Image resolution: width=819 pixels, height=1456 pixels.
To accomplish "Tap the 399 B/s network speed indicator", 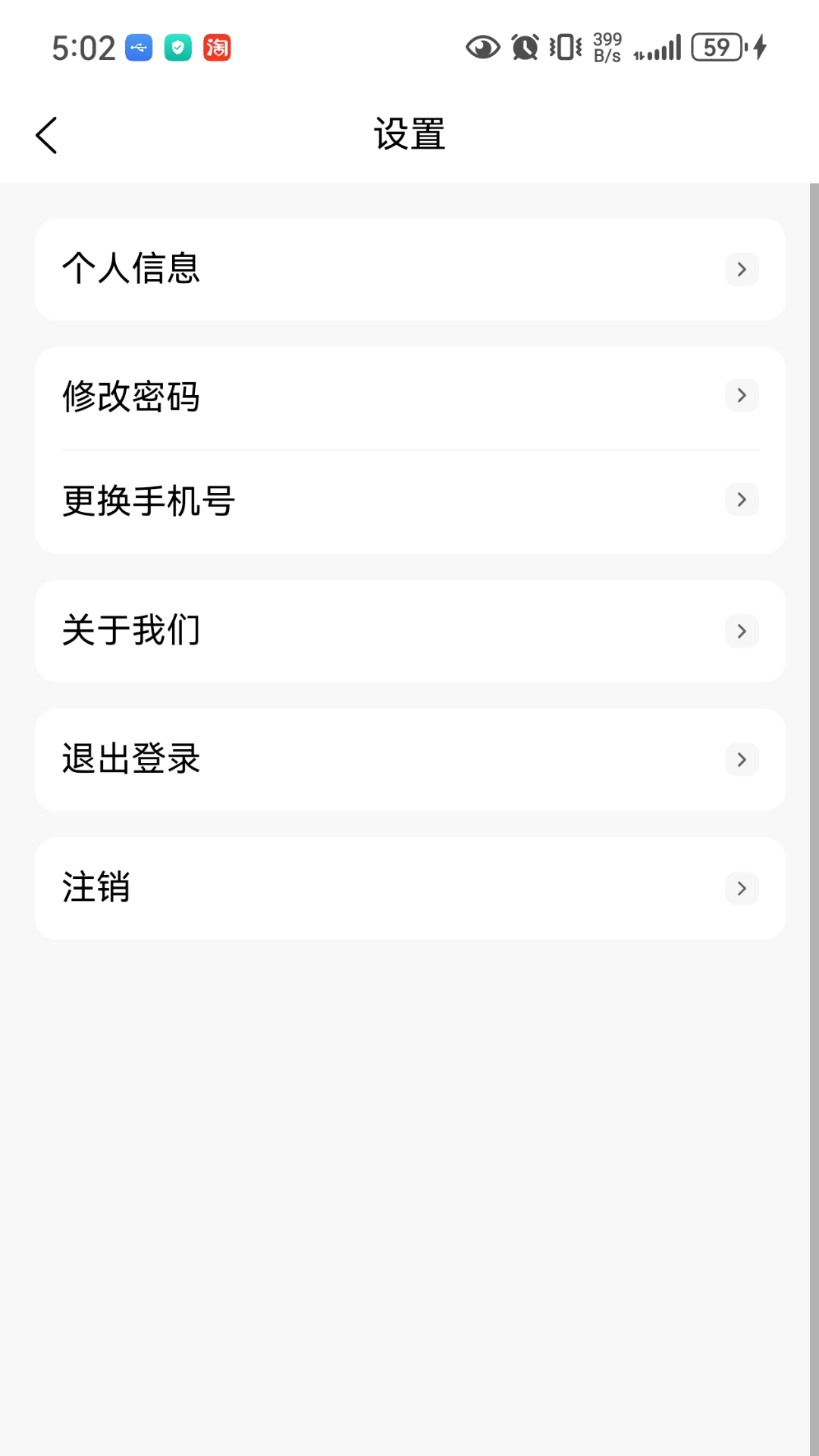I will point(607,47).
